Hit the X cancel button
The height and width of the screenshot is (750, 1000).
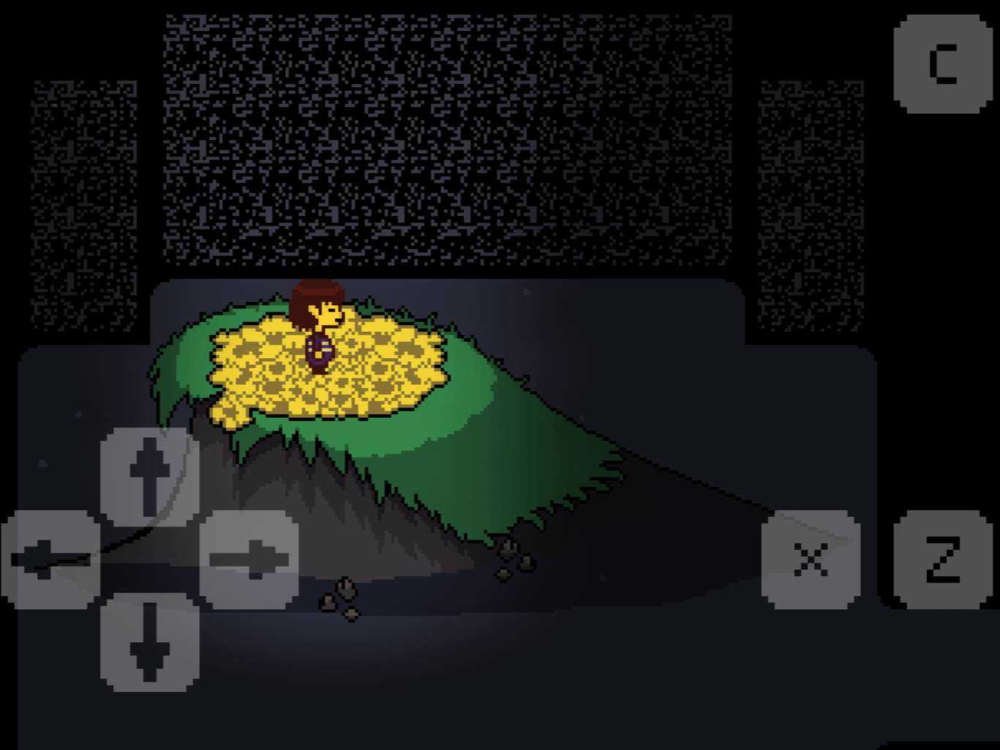810,559
